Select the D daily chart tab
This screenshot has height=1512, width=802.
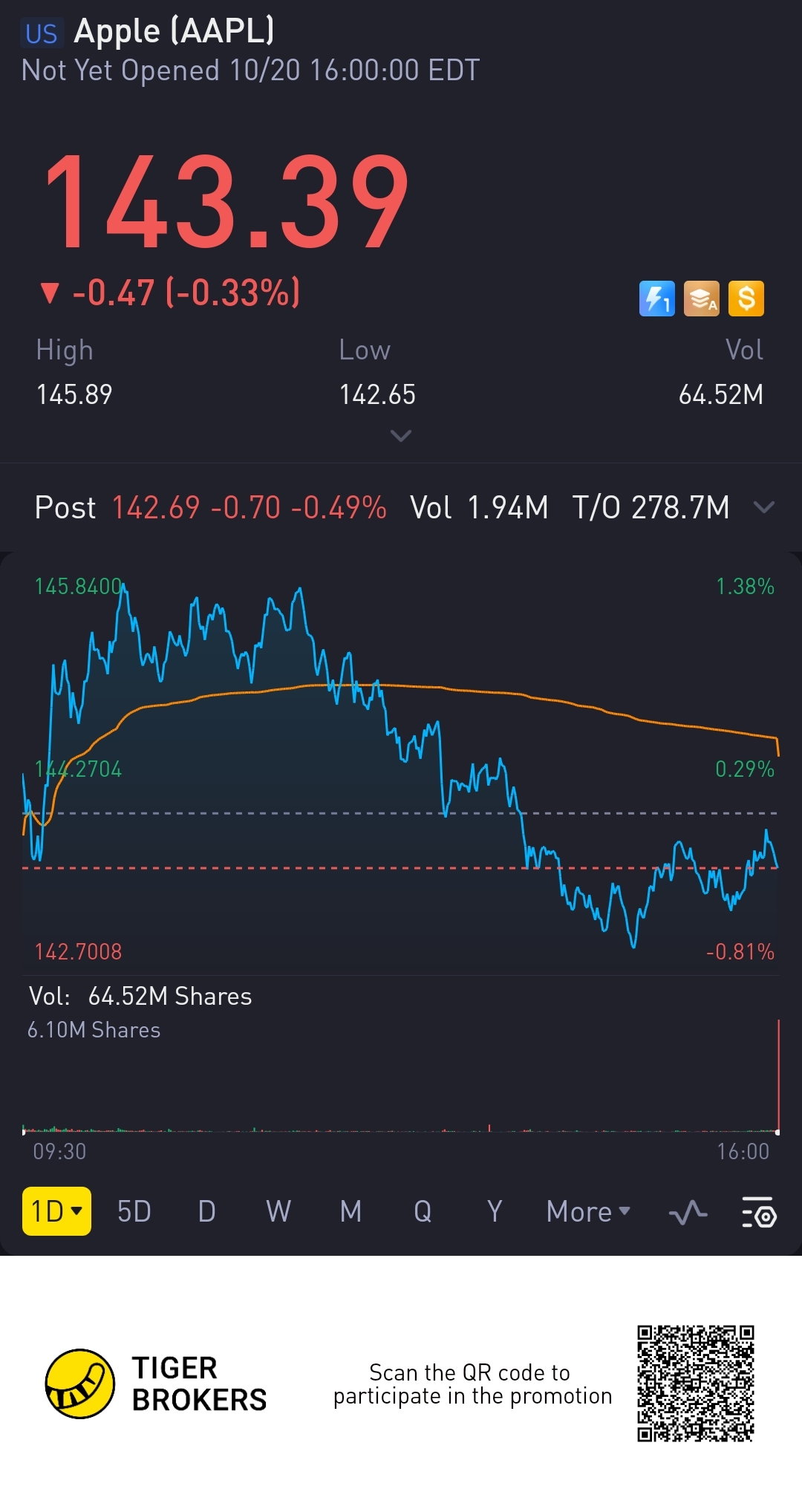[x=206, y=1211]
